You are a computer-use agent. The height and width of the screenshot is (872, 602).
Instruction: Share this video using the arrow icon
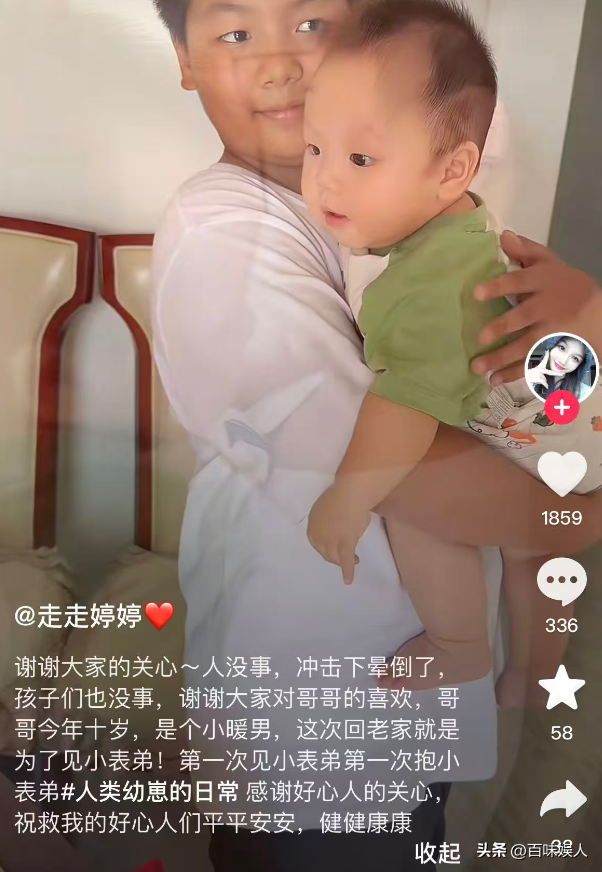coord(562,798)
